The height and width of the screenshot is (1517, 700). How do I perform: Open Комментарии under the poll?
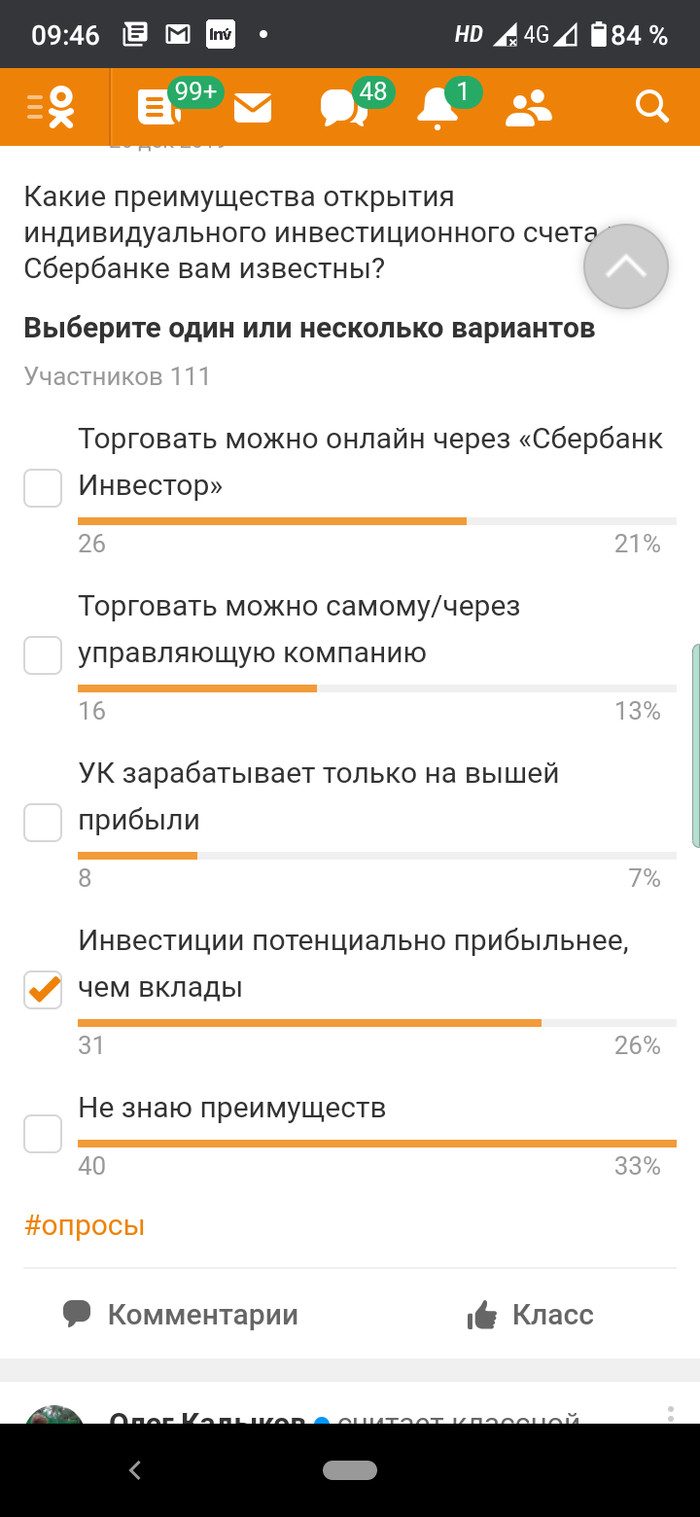[x=181, y=1313]
